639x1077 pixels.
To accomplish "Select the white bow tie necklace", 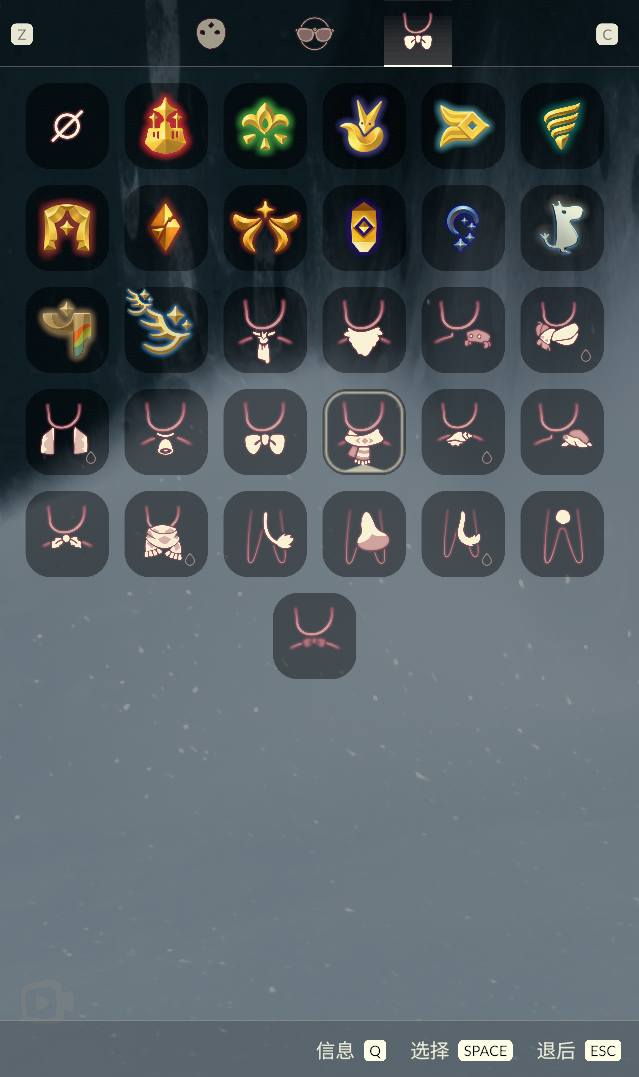I will click(x=265, y=432).
